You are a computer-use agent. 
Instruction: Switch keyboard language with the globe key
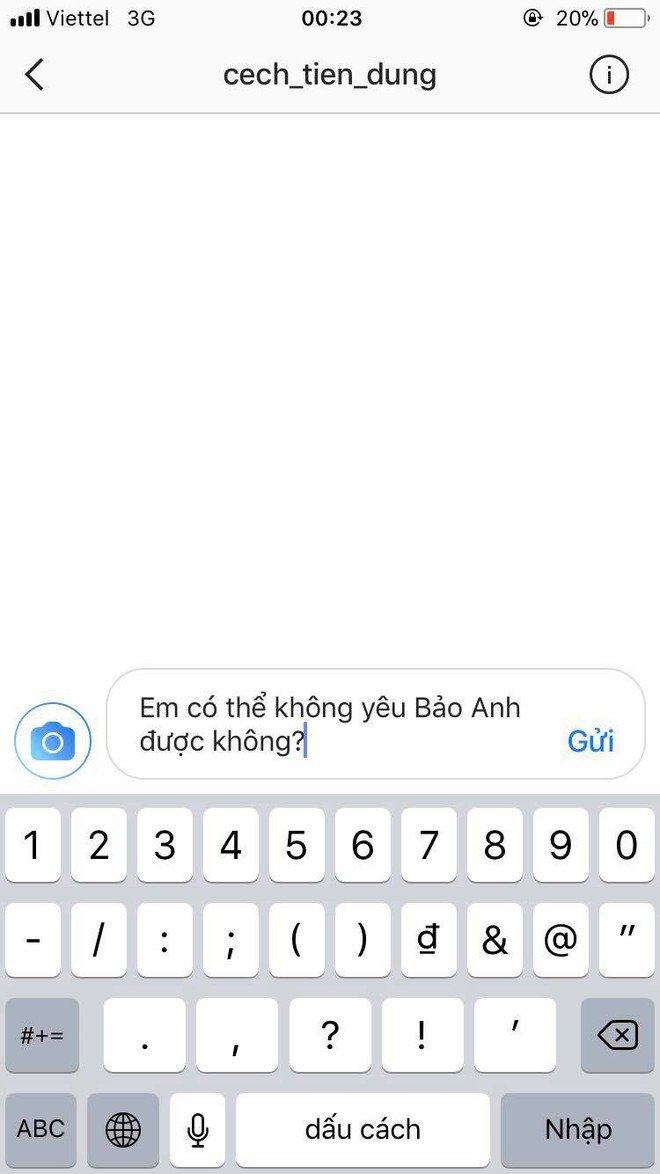click(x=123, y=1130)
